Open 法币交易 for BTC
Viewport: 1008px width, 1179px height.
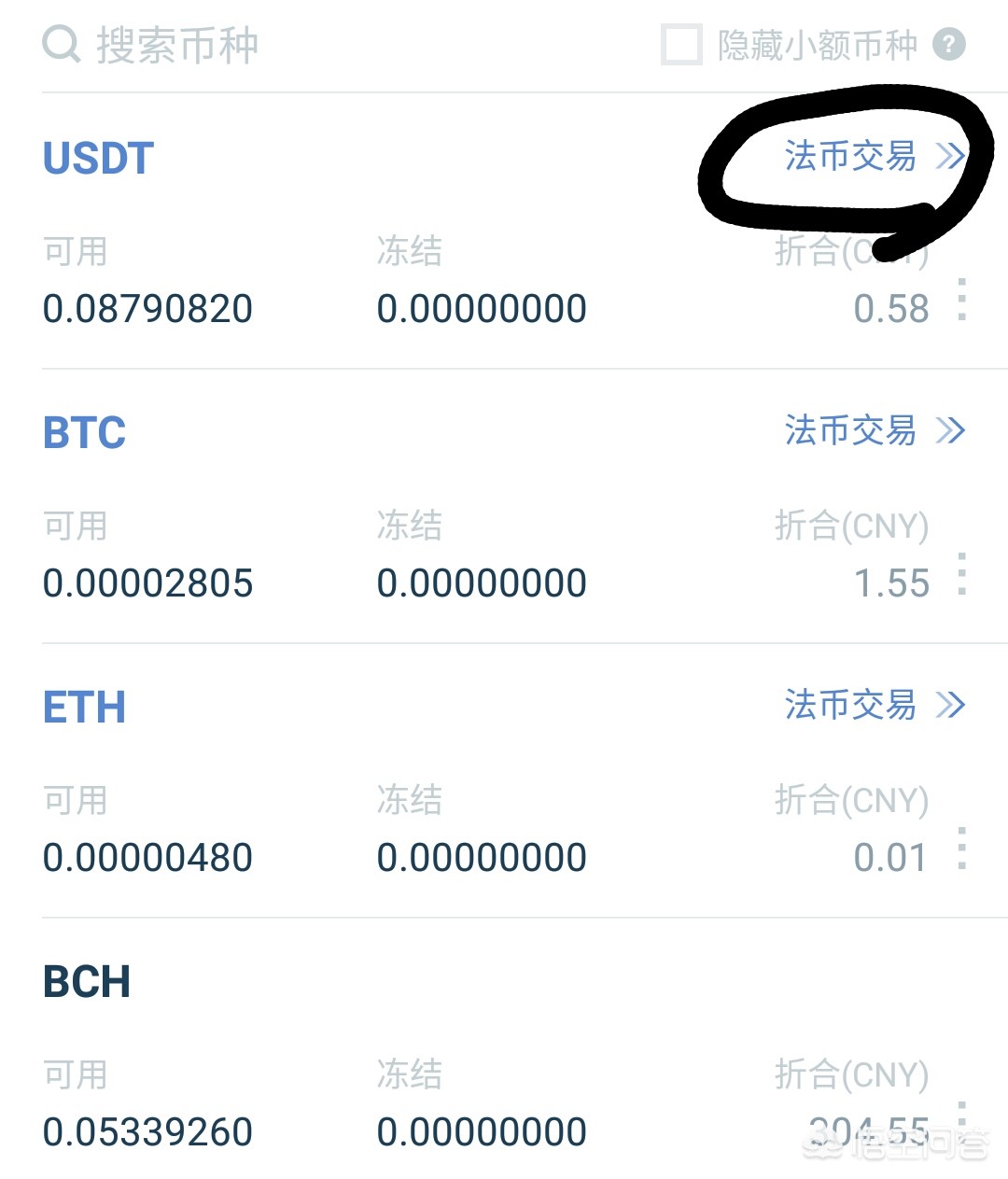pos(874,430)
